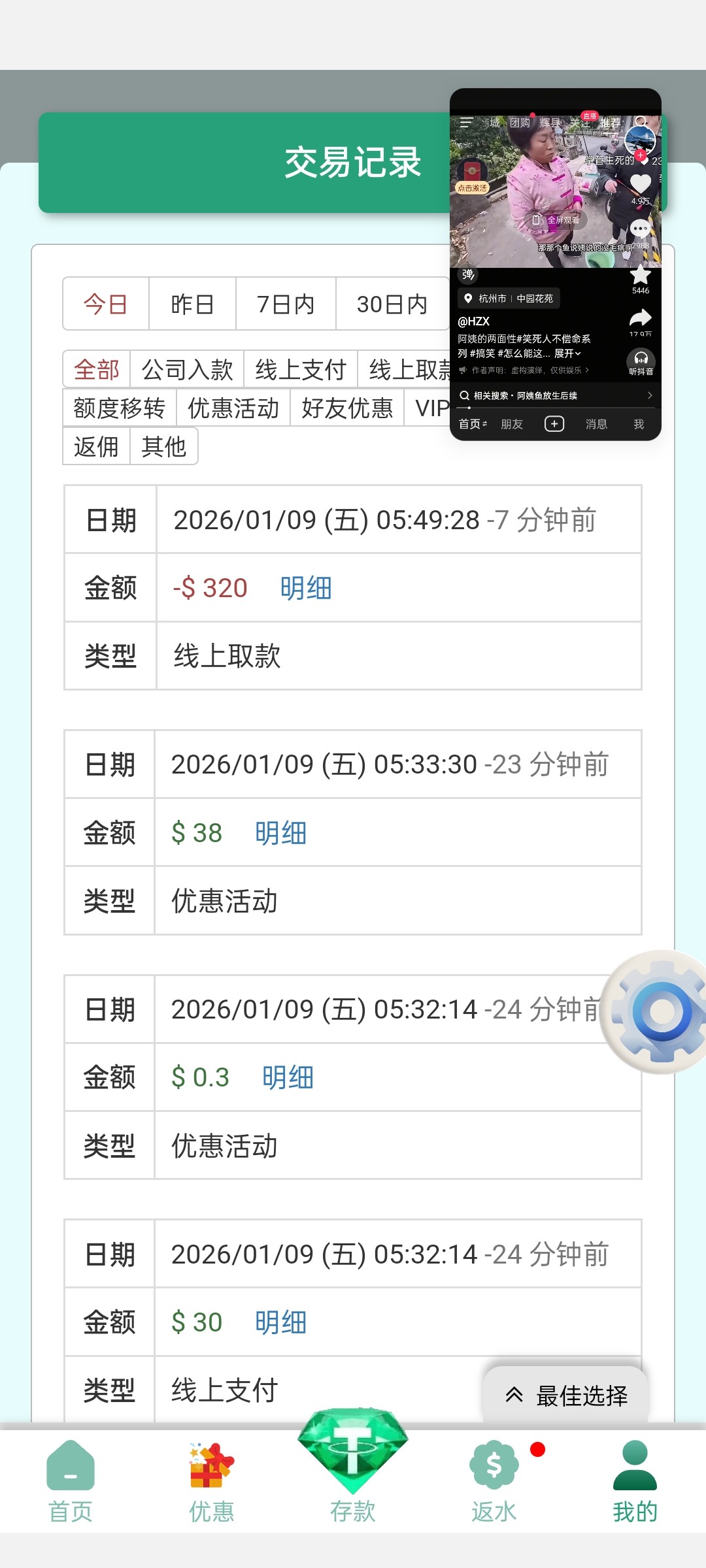The width and height of the screenshot is (706, 1568).
Task: Select the 今日 date filter
Action: [106, 304]
